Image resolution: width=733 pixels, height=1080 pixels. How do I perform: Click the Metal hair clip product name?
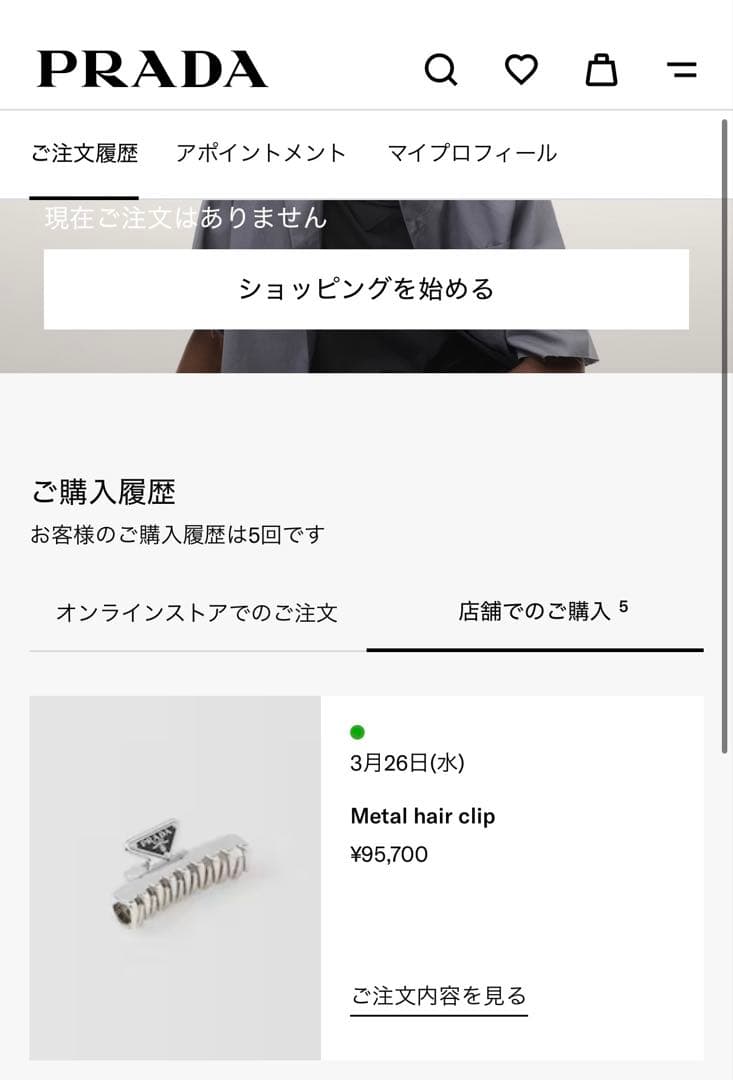click(421, 816)
